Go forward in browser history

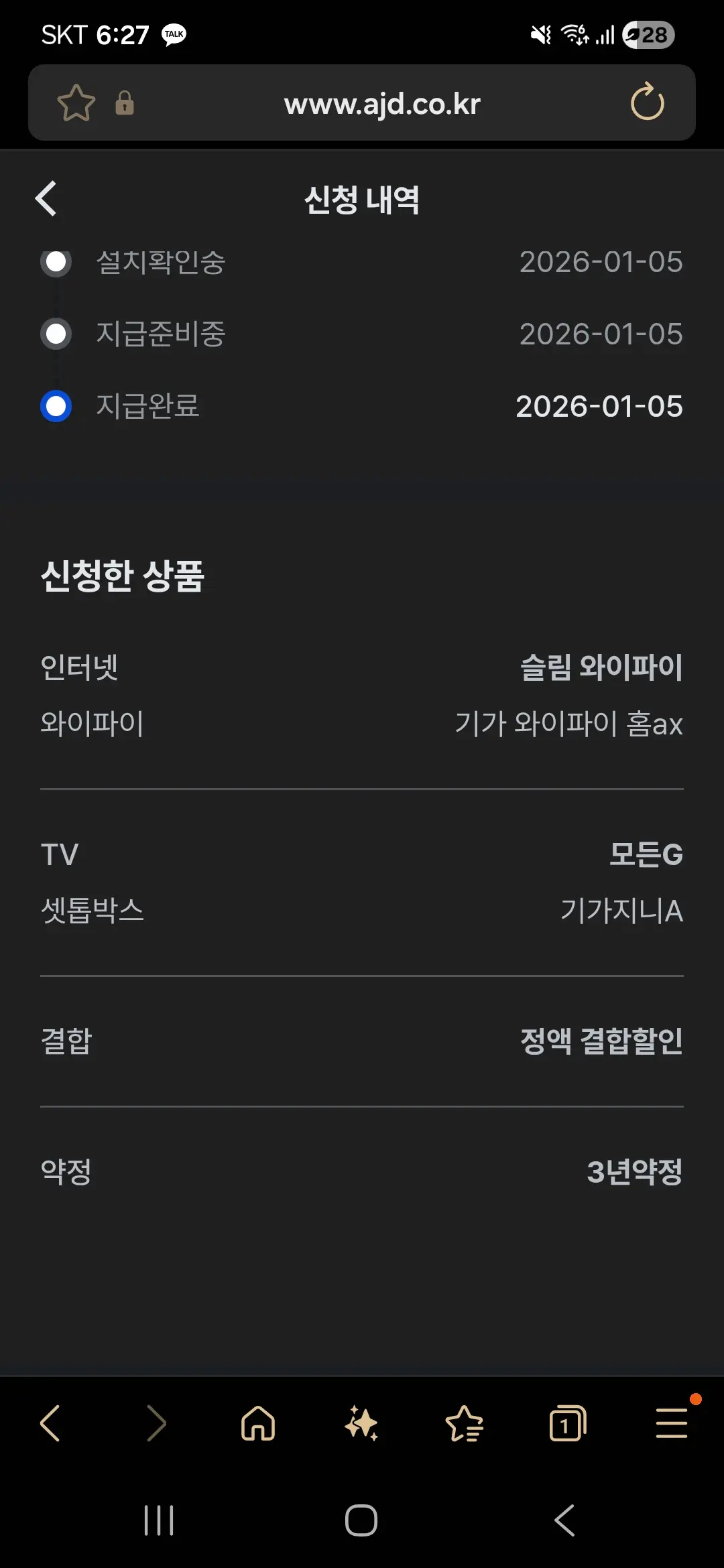click(156, 1423)
